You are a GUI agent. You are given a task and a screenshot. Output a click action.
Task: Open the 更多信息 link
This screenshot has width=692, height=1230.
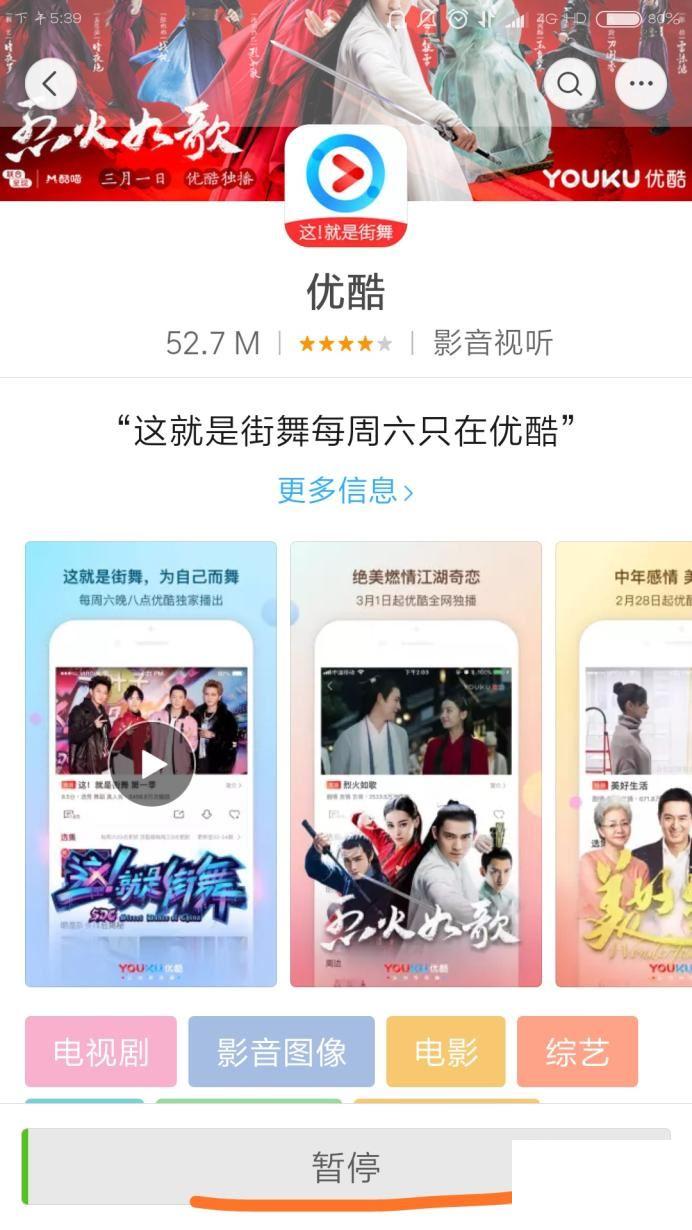[x=345, y=490]
